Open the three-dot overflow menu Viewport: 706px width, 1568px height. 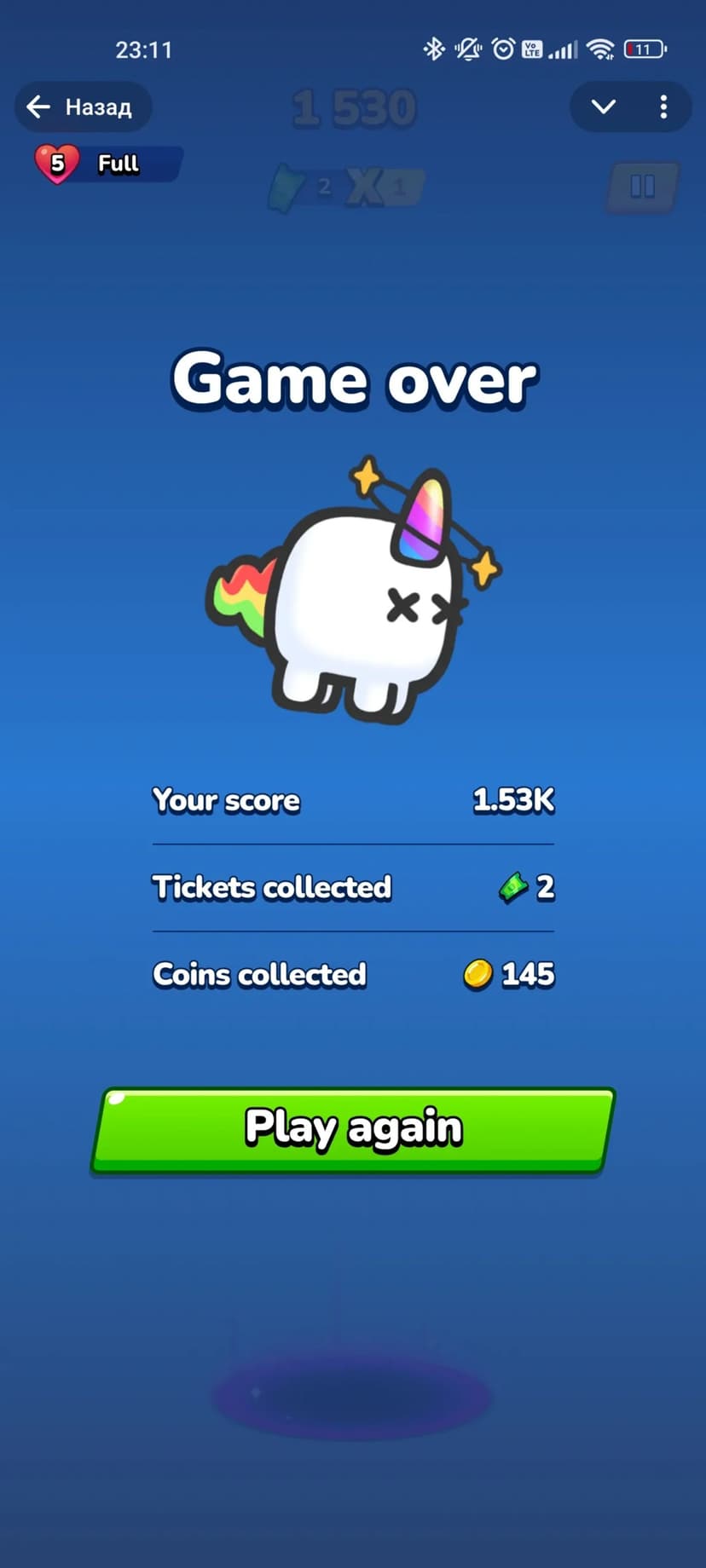click(x=663, y=107)
